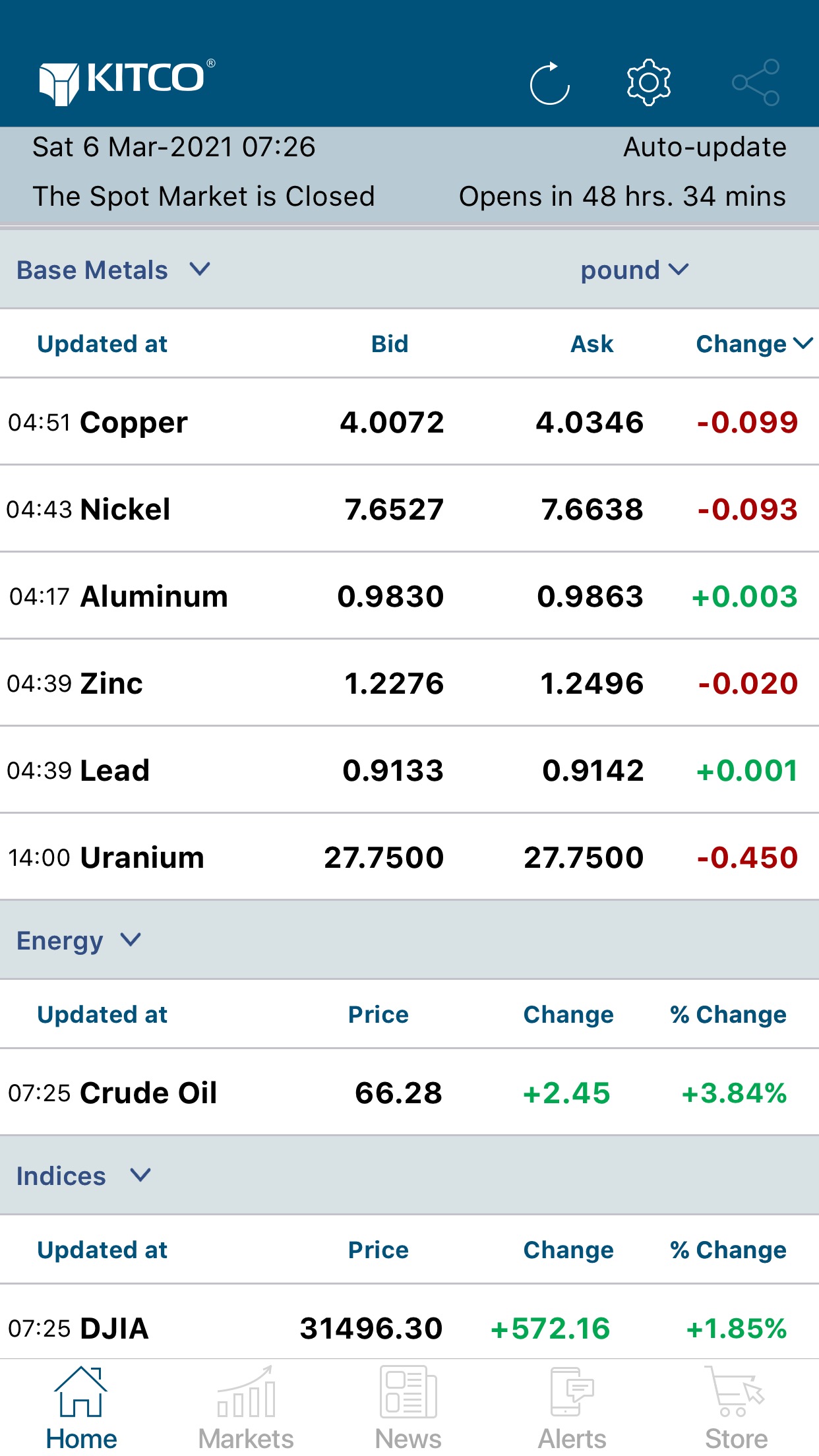The image size is (819, 1456).
Task: View Aluminum price details
Action: click(409, 596)
